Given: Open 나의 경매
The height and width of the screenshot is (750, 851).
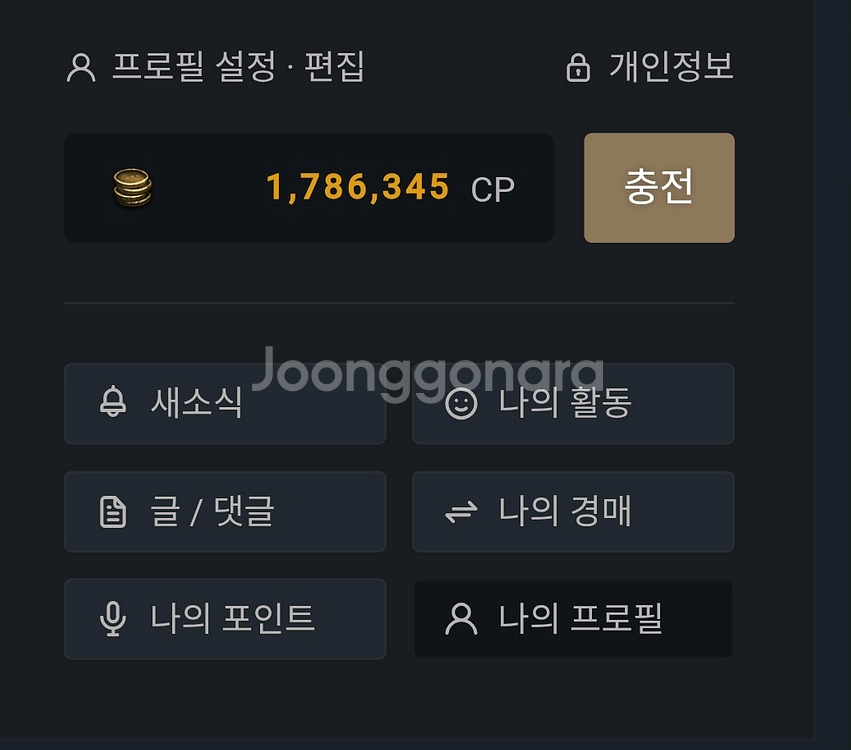Looking at the screenshot, I should point(573,511).
